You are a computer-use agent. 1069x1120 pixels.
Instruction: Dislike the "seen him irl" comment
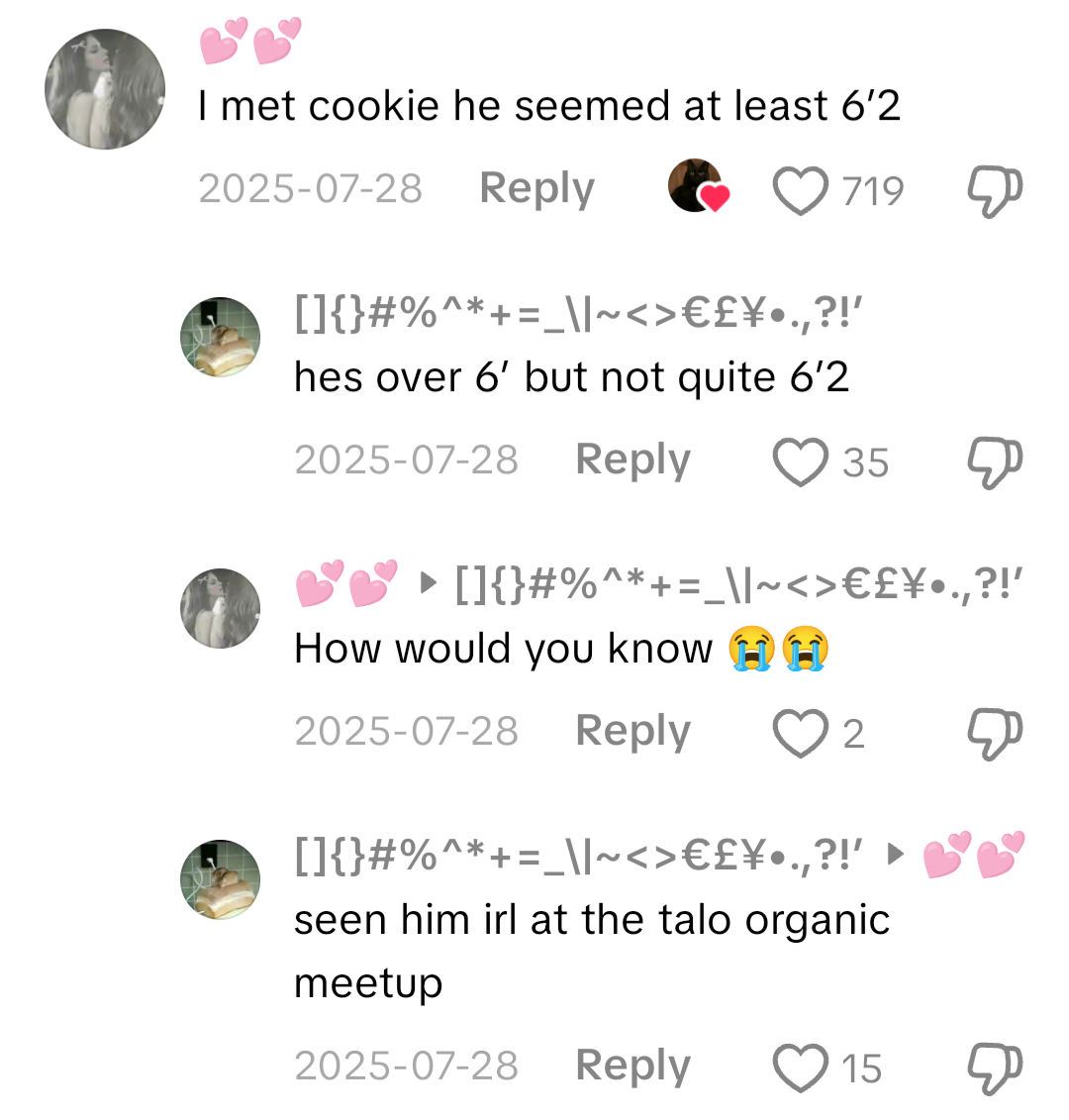click(995, 1069)
